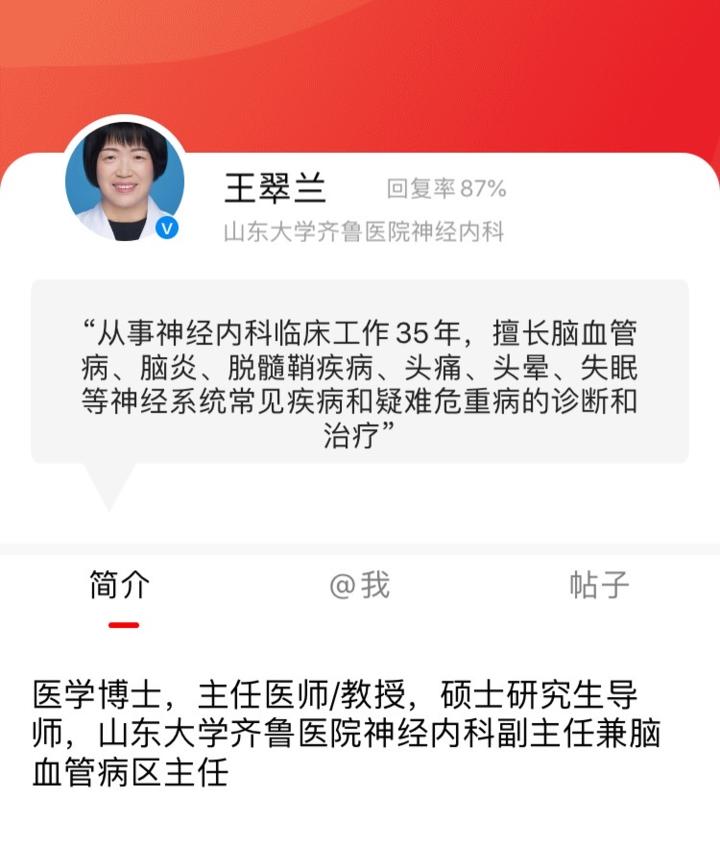
Task: Open the @我 tab
Action: (359, 586)
